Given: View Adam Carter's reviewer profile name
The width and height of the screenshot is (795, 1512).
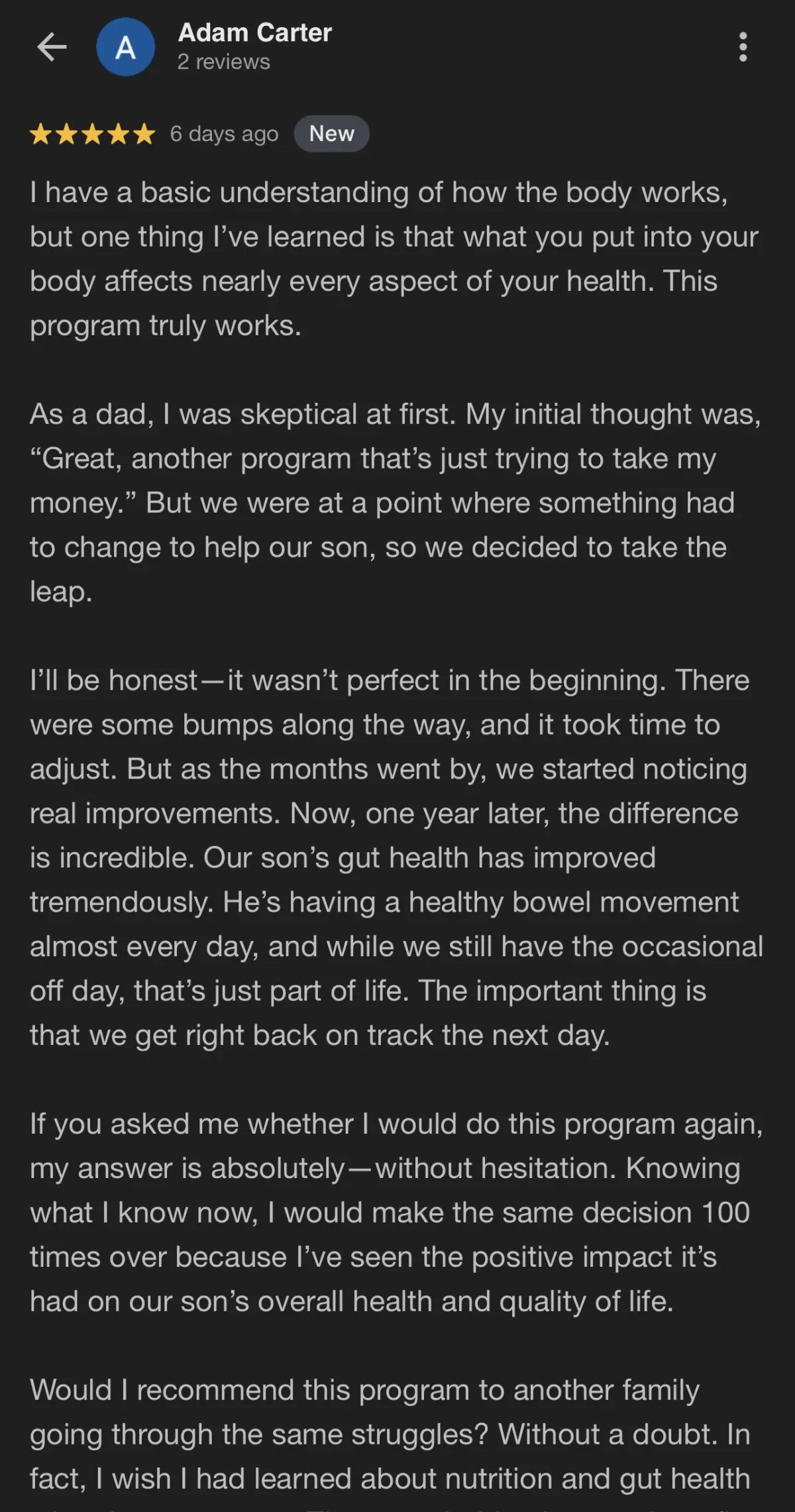Looking at the screenshot, I should [255, 32].
